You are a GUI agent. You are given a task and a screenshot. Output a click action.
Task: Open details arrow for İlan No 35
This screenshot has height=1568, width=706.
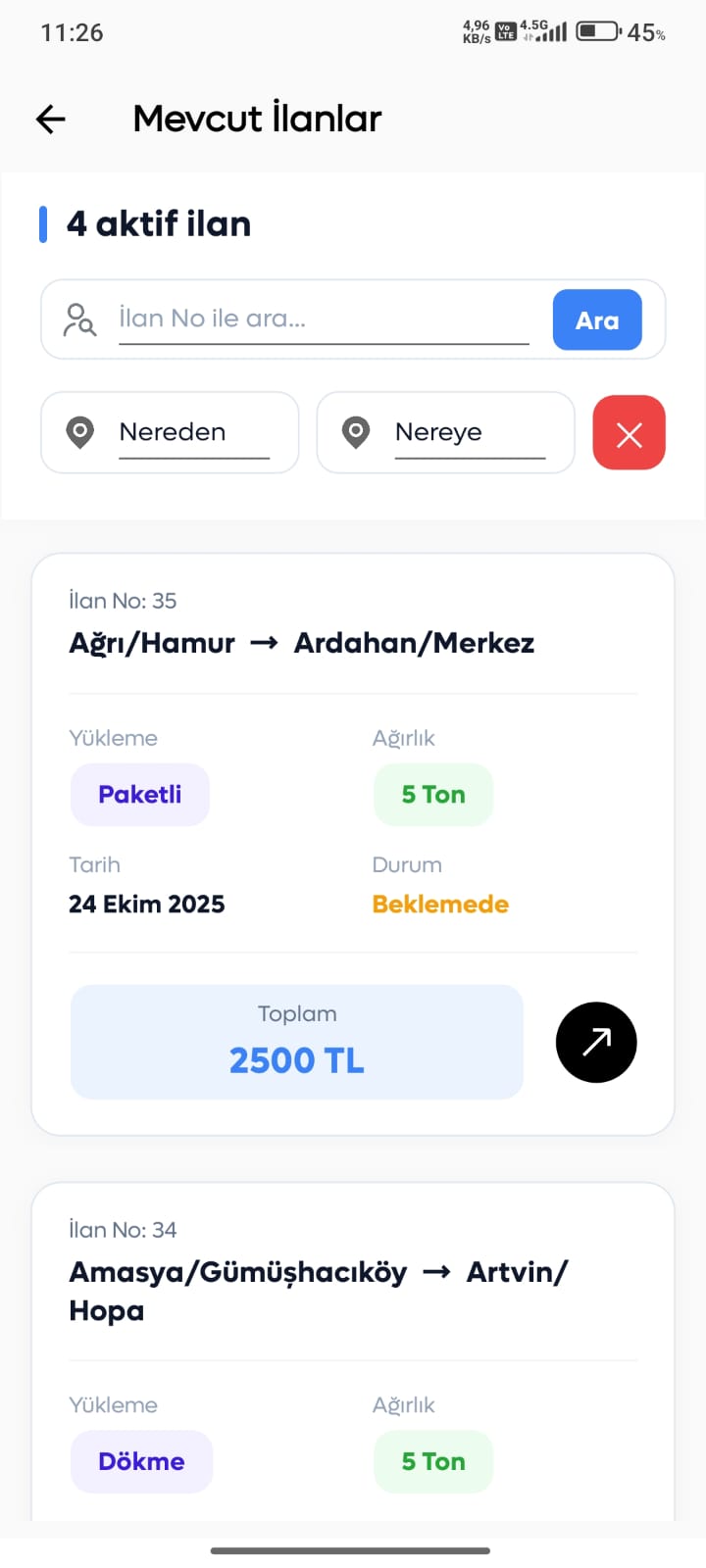click(x=596, y=1042)
